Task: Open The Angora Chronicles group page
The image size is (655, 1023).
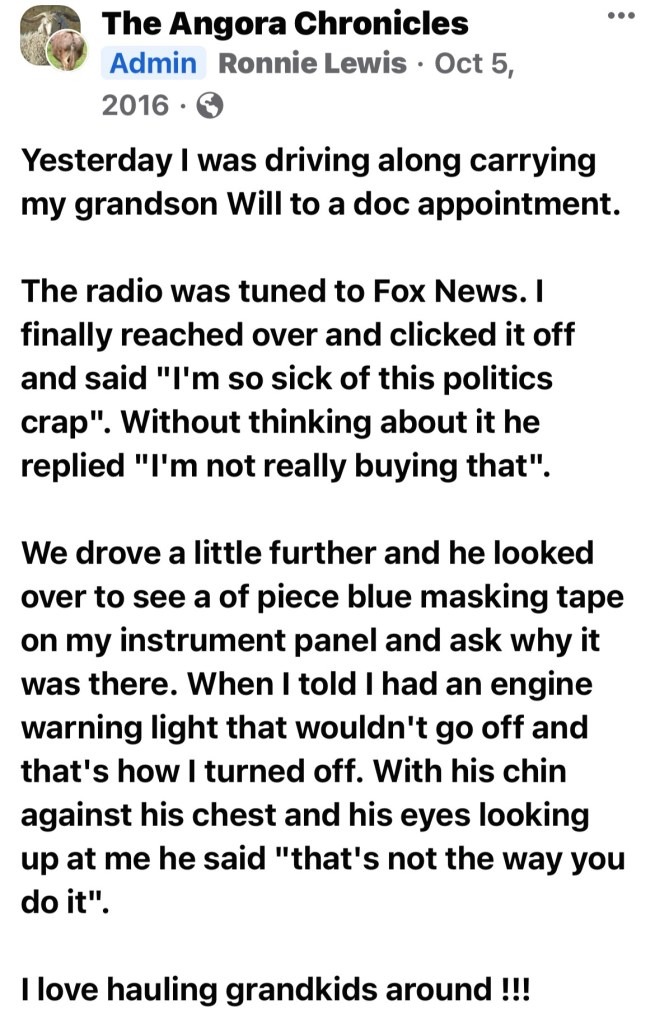Action: coord(285,23)
